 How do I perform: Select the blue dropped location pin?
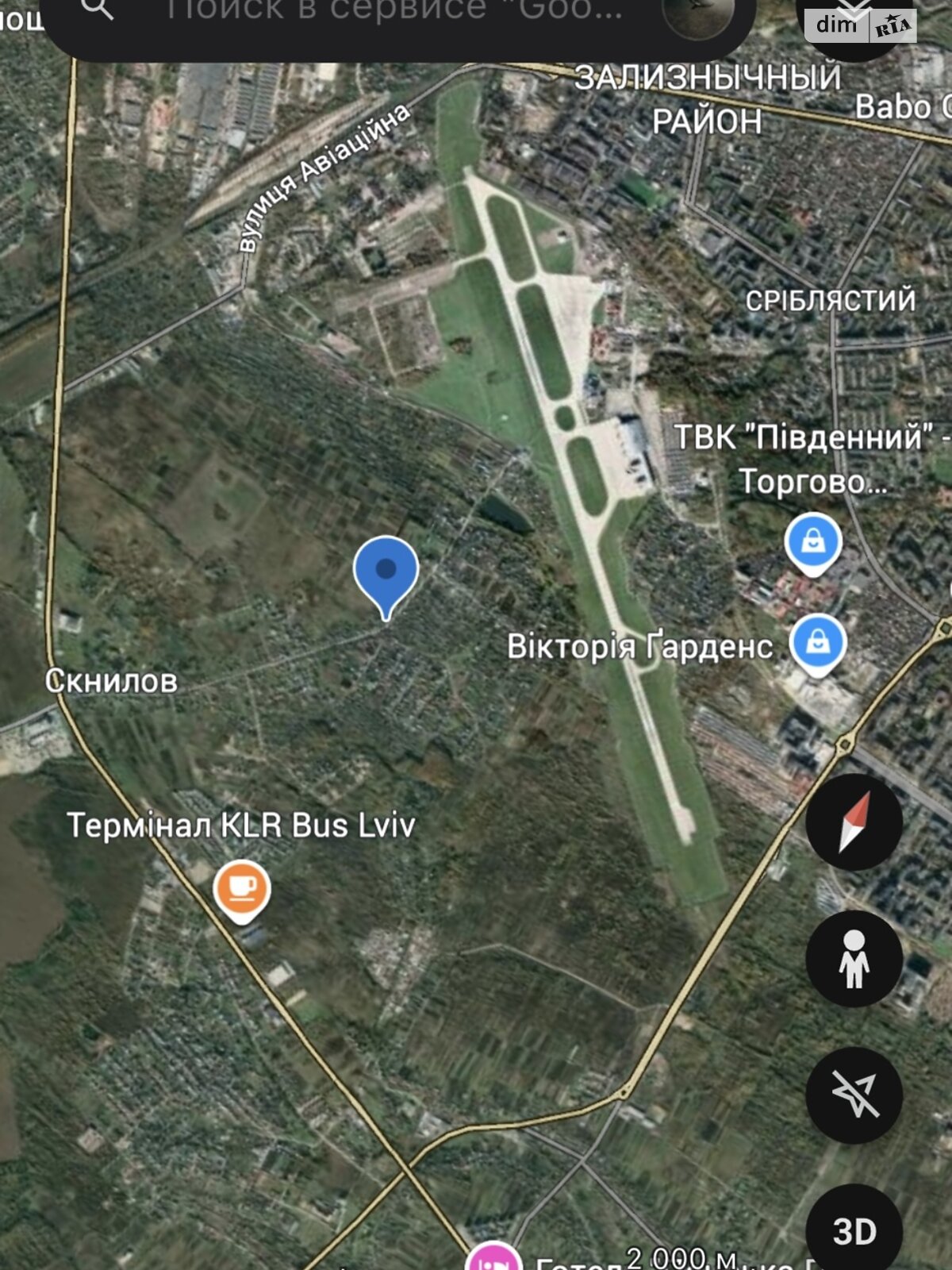386,574
